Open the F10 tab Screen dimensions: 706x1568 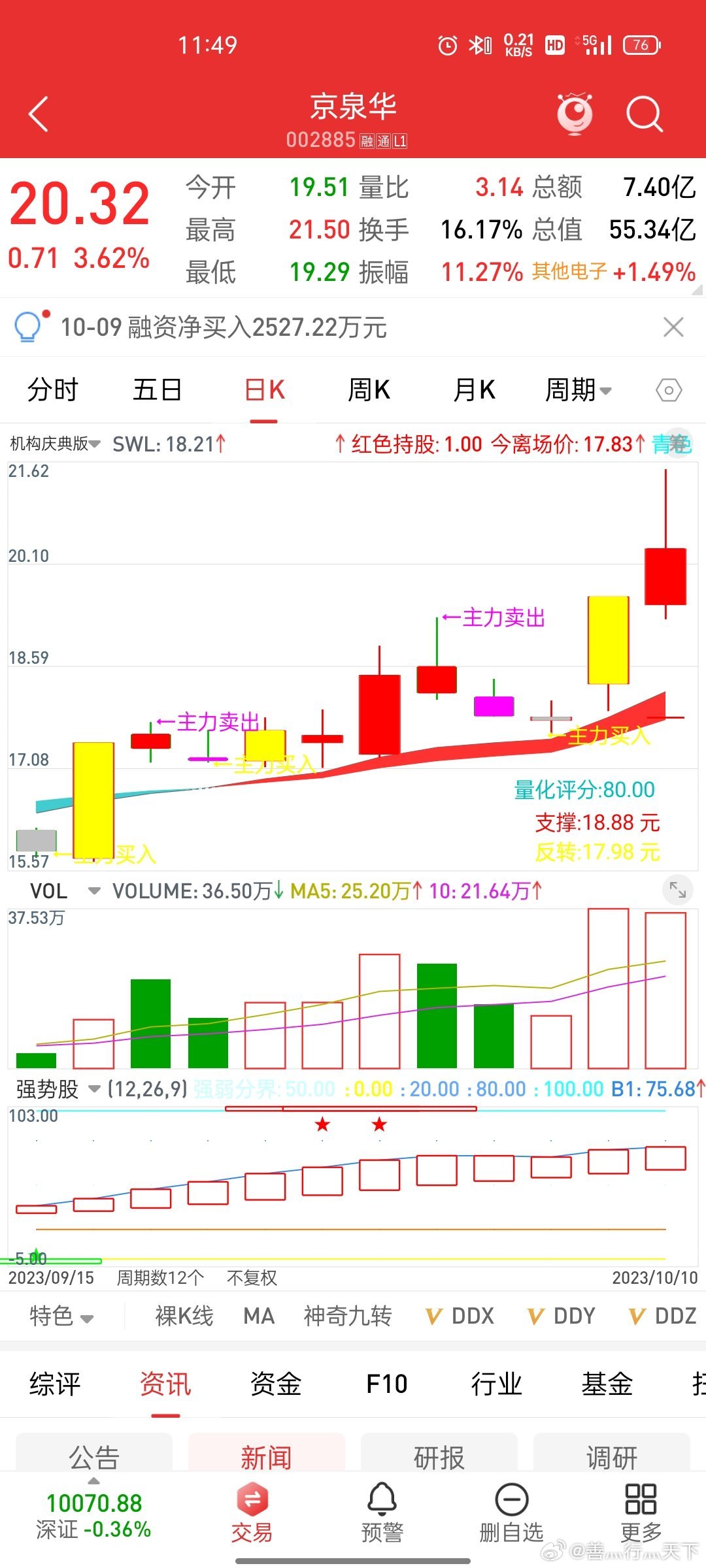[386, 1384]
